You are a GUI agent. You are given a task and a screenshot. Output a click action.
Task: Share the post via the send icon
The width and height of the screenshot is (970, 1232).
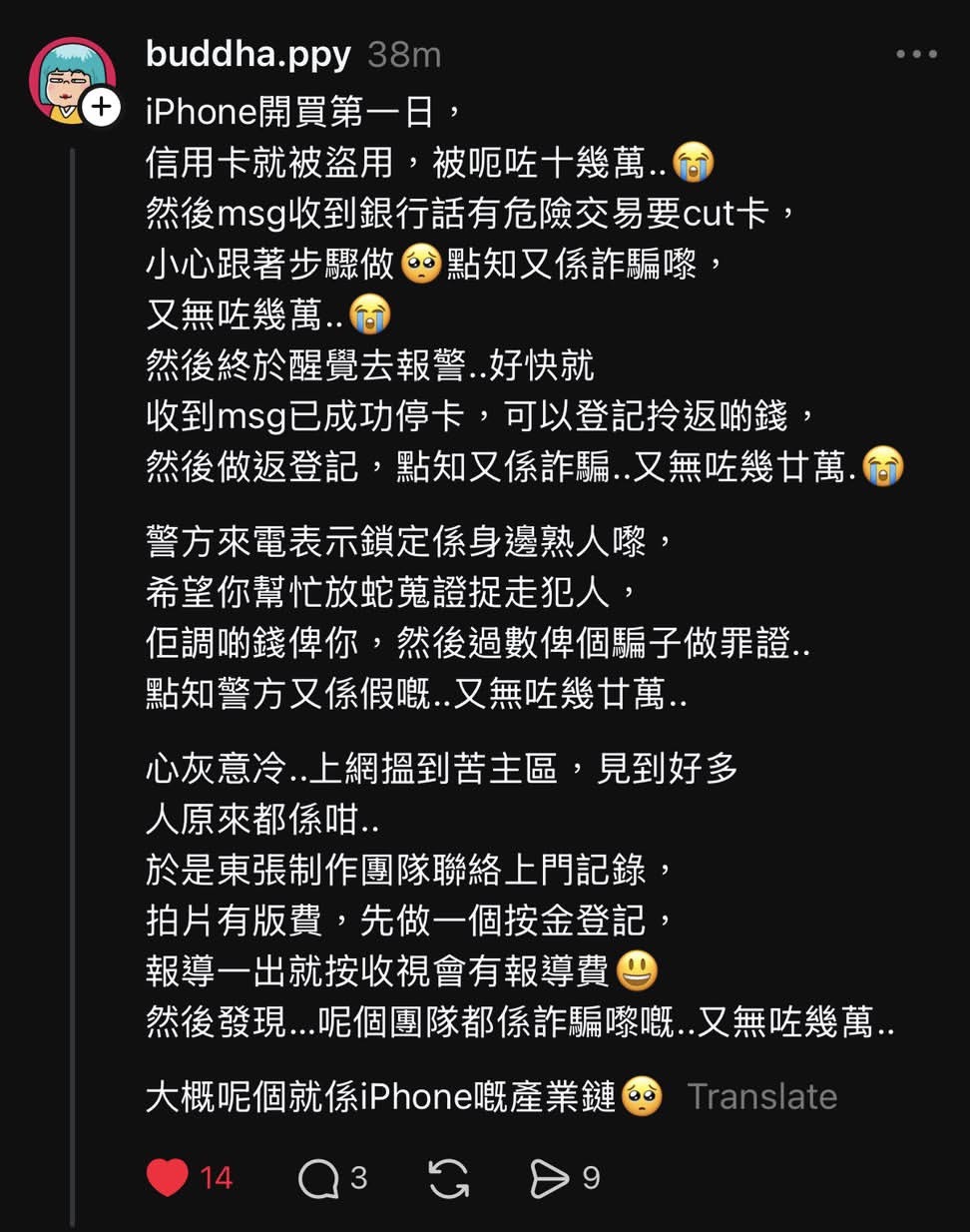[549, 1179]
